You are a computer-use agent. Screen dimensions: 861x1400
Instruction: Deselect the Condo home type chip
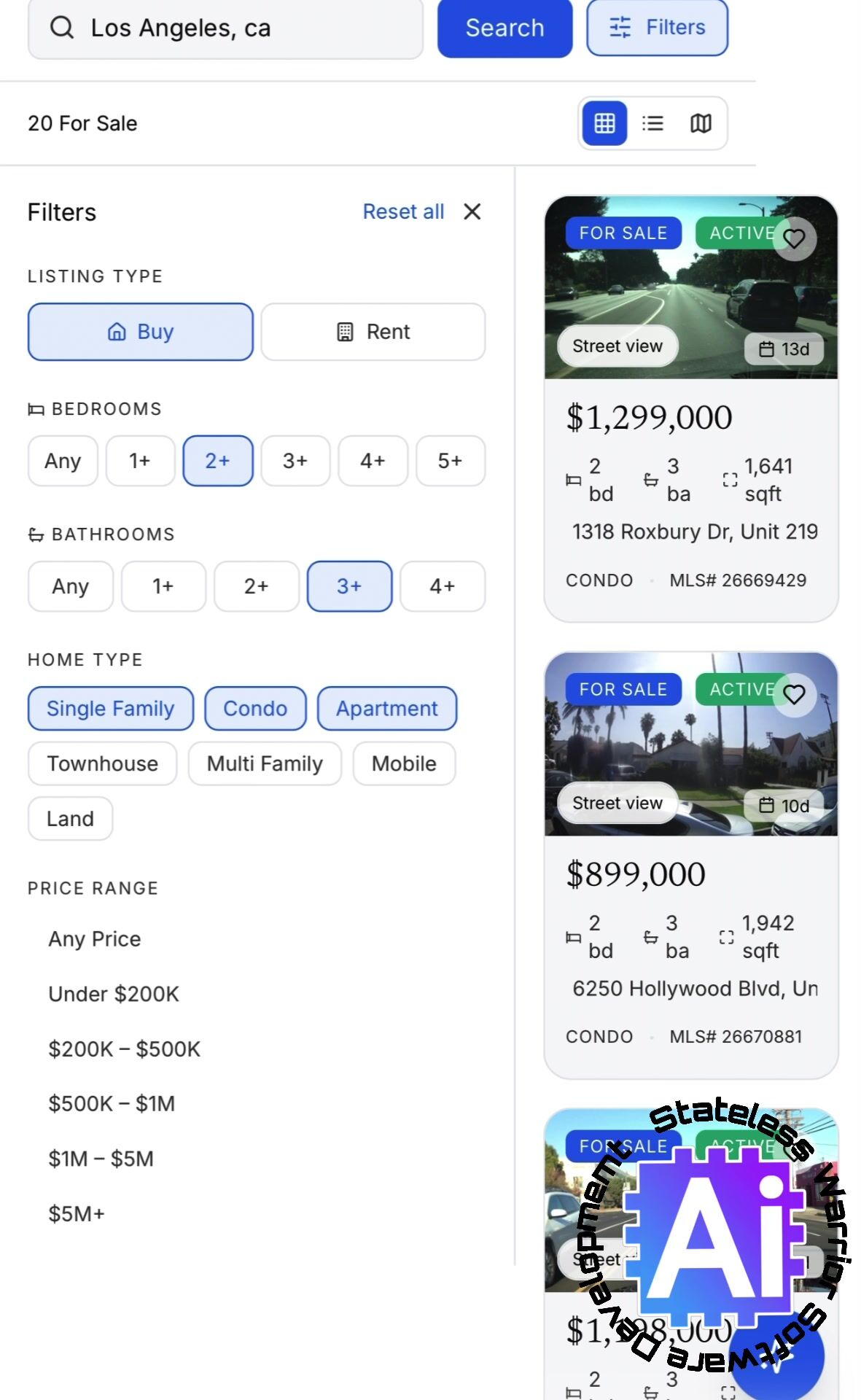(x=255, y=709)
